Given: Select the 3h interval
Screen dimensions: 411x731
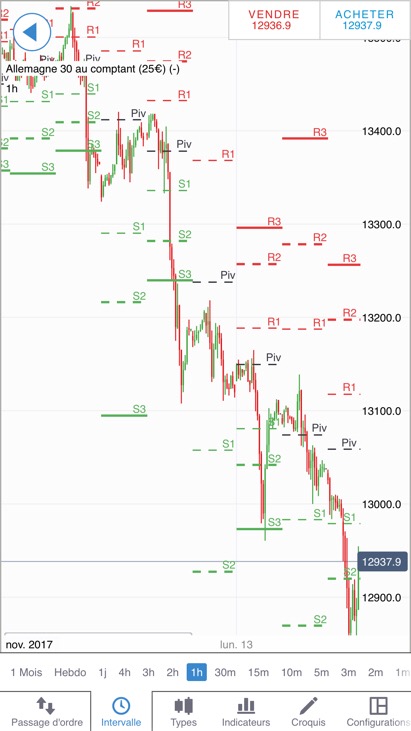Looking at the screenshot, I should (x=148, y=672).
